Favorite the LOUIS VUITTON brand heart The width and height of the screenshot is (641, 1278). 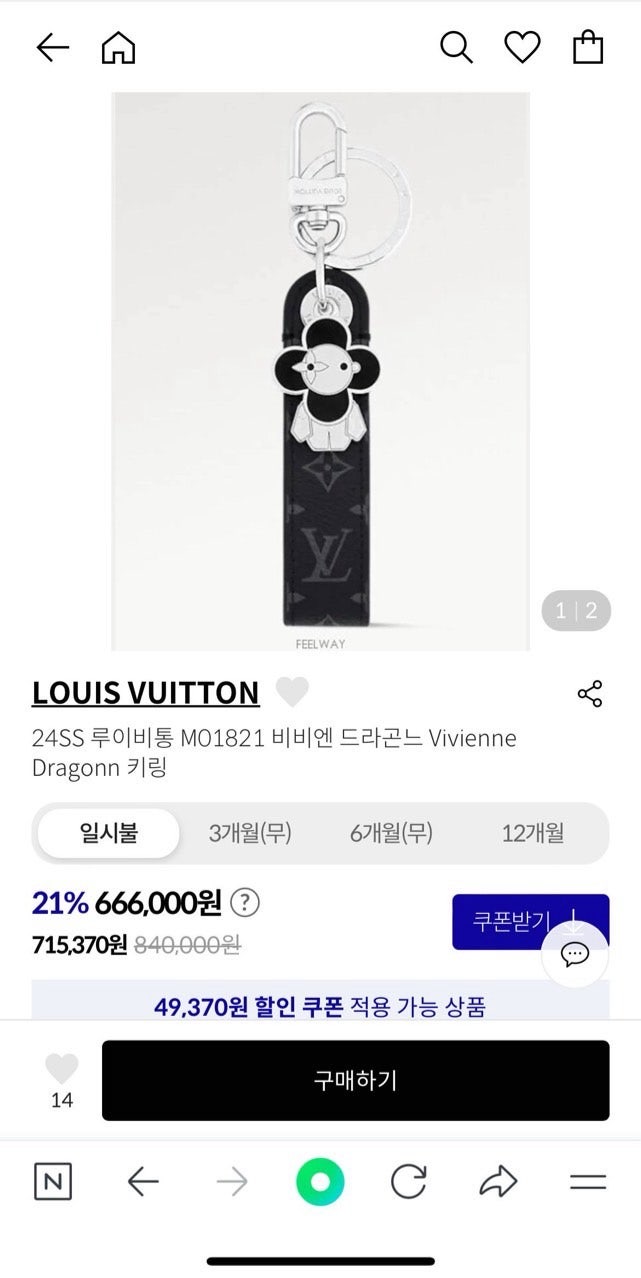point(292,692)
